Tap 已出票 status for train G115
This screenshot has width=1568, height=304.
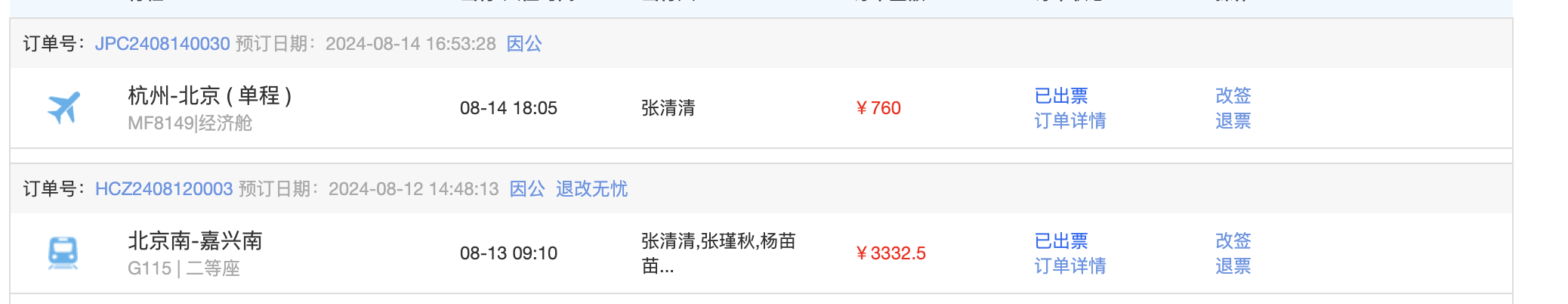(1060, 241)
